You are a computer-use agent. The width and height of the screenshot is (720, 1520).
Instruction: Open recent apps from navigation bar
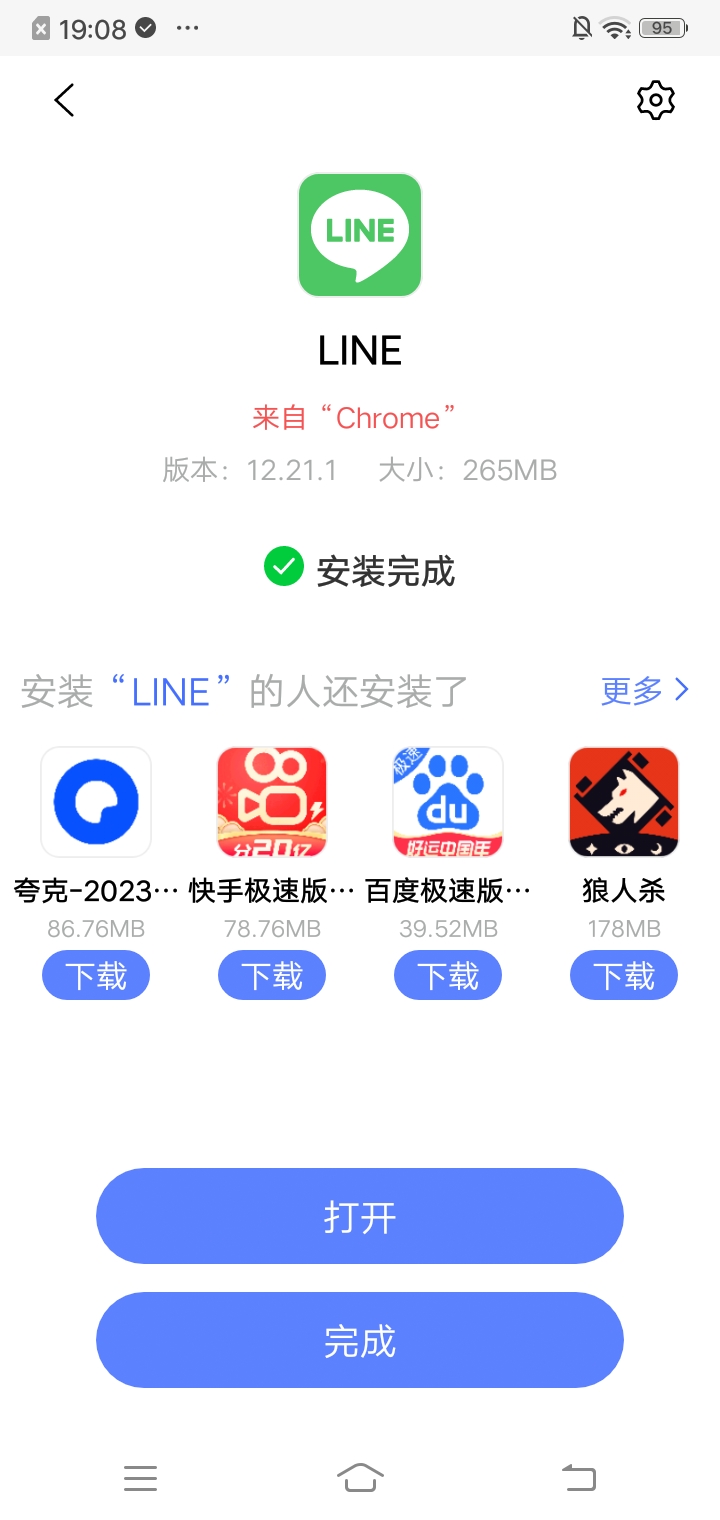[x=141, y=1478]
